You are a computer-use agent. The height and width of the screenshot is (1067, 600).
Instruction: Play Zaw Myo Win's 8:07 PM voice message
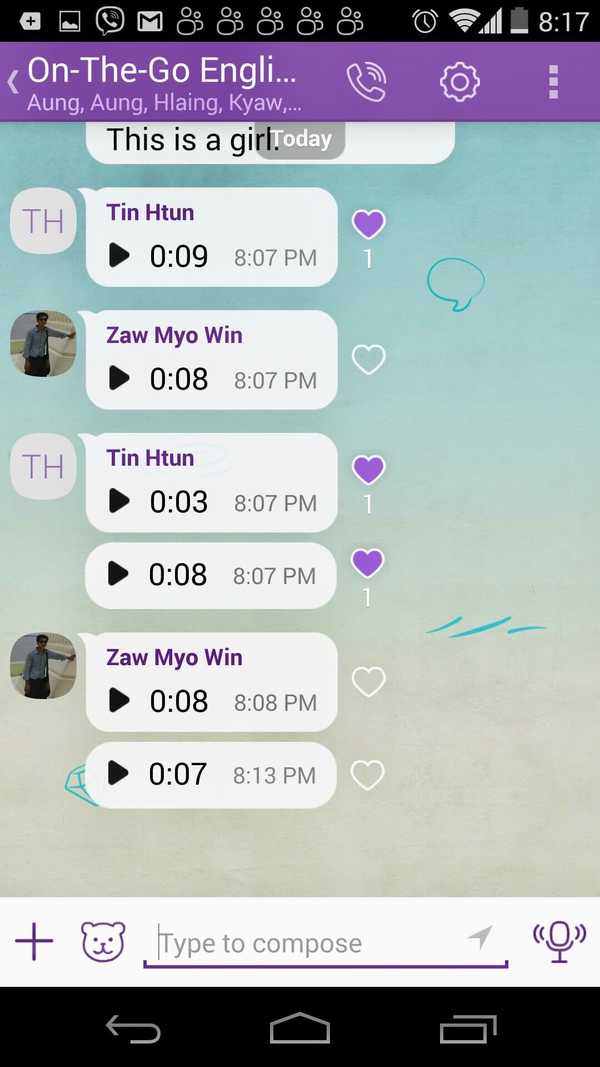pyautogui.click(x=119, y=379)
